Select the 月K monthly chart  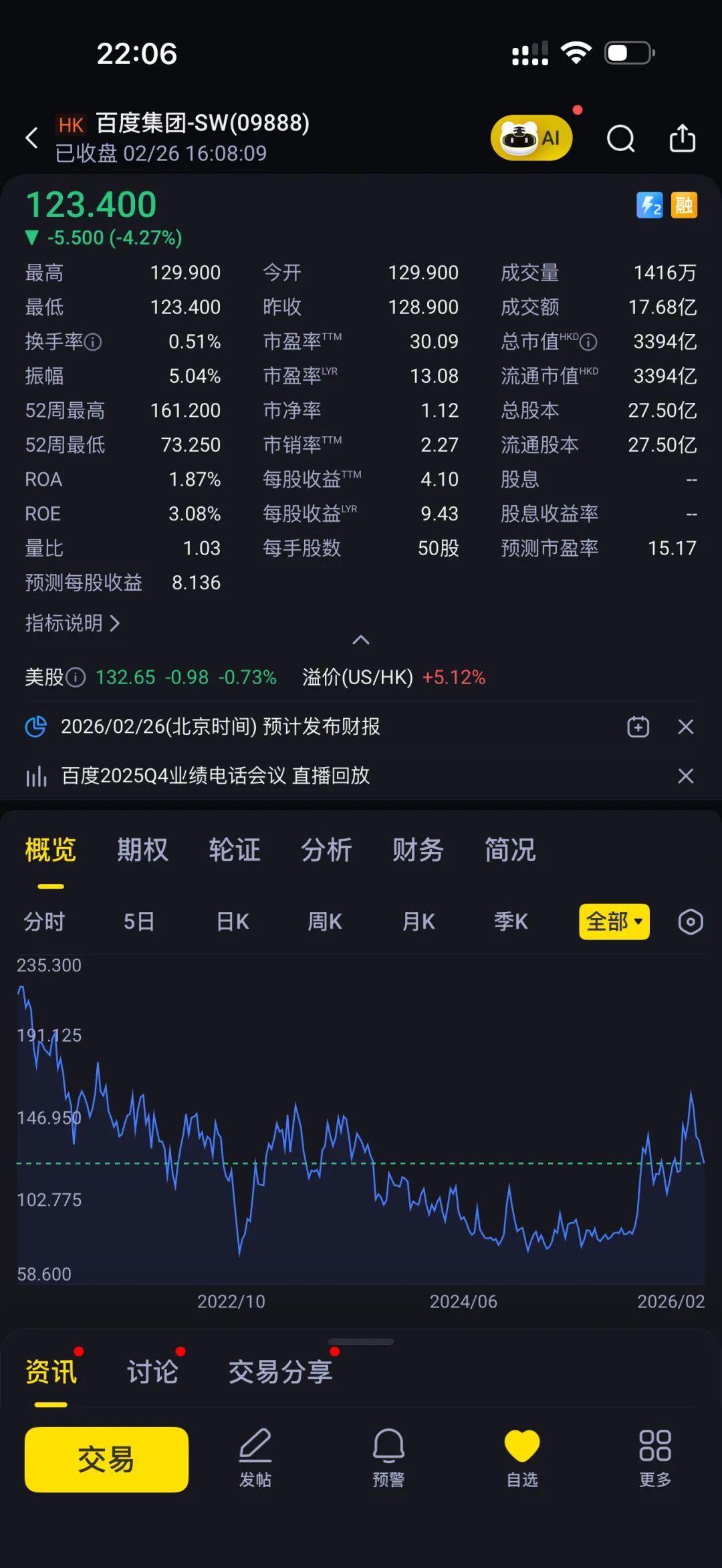click(418, 922)
